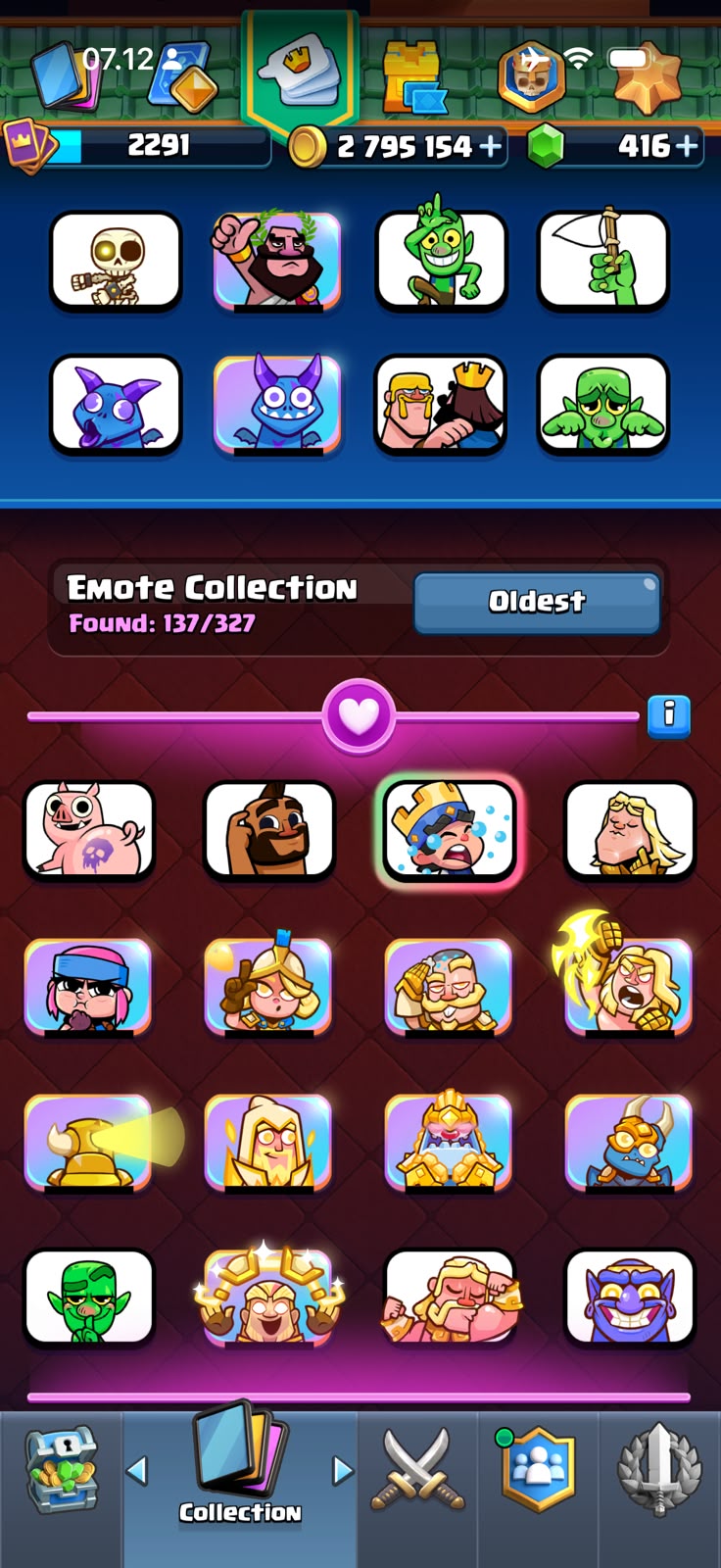
Task: Select the hog rider thinking emote
Action: click(x=269, y=831)
